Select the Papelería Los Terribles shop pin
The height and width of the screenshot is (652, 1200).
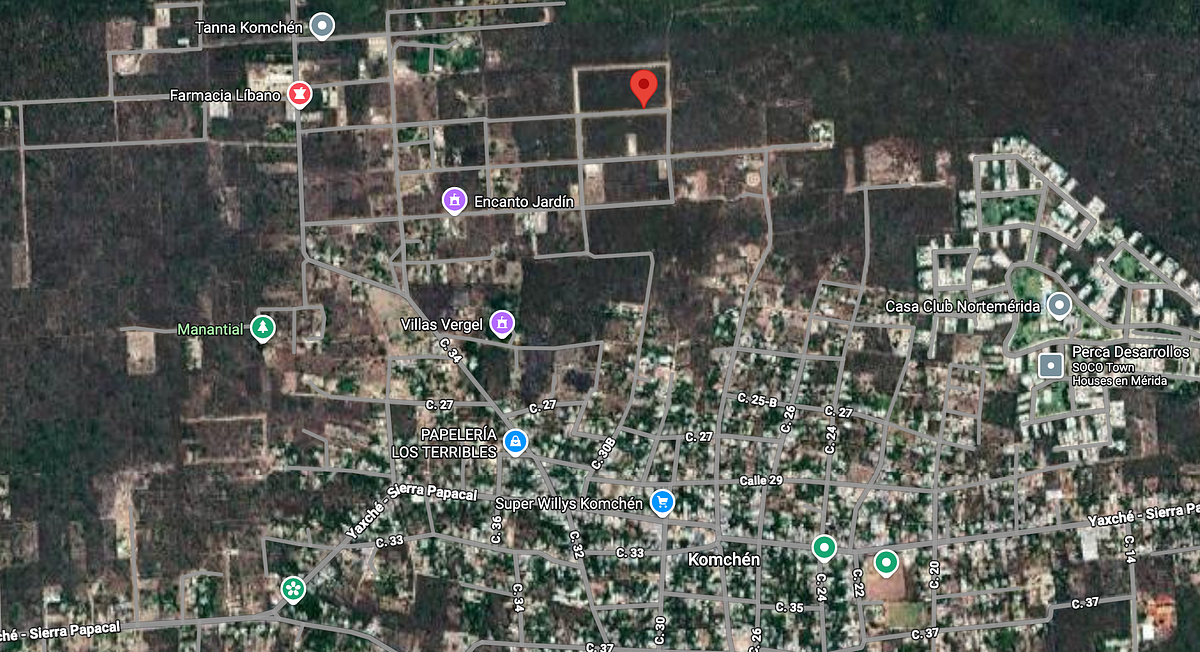[515, 441]
